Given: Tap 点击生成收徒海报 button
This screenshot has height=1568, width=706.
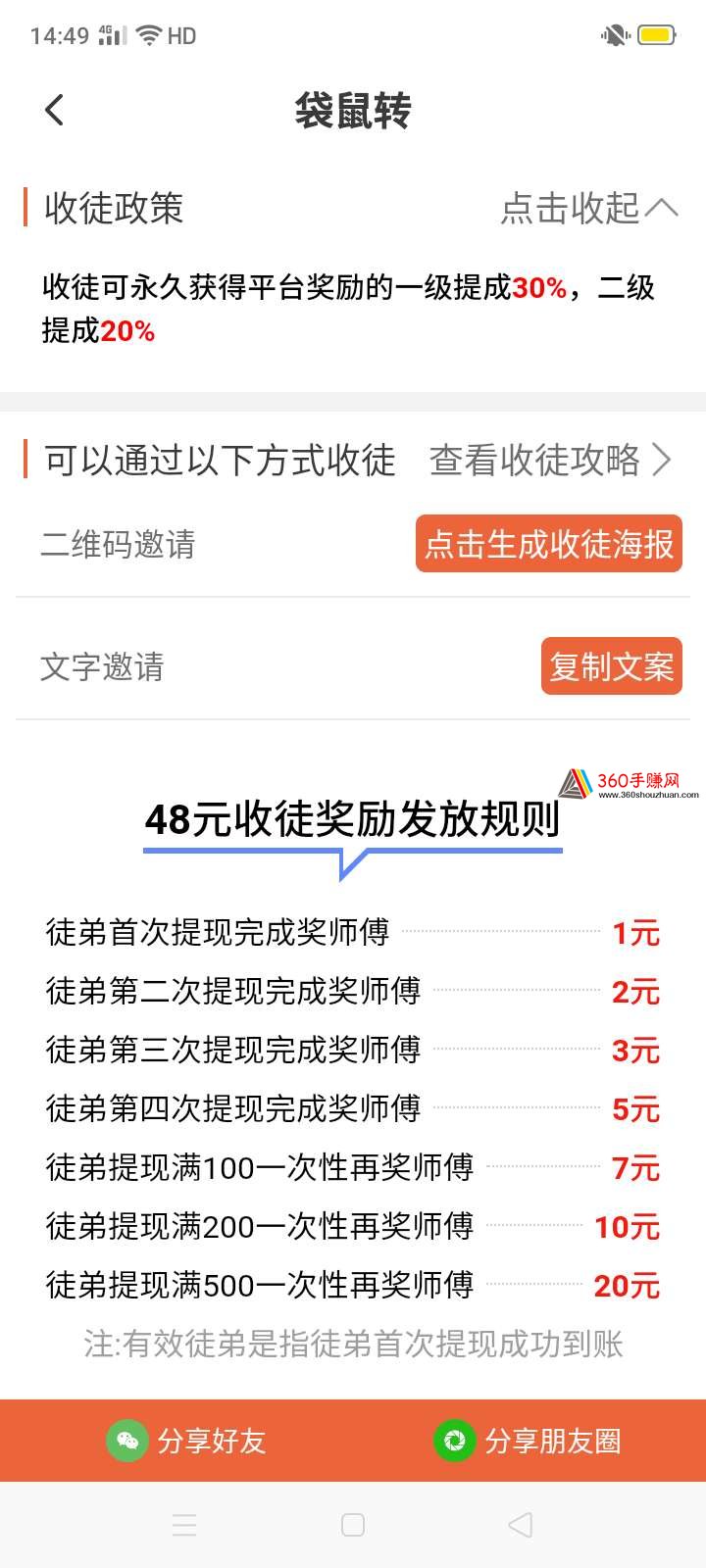Looking at the screenshot, I should pos(549,544).
